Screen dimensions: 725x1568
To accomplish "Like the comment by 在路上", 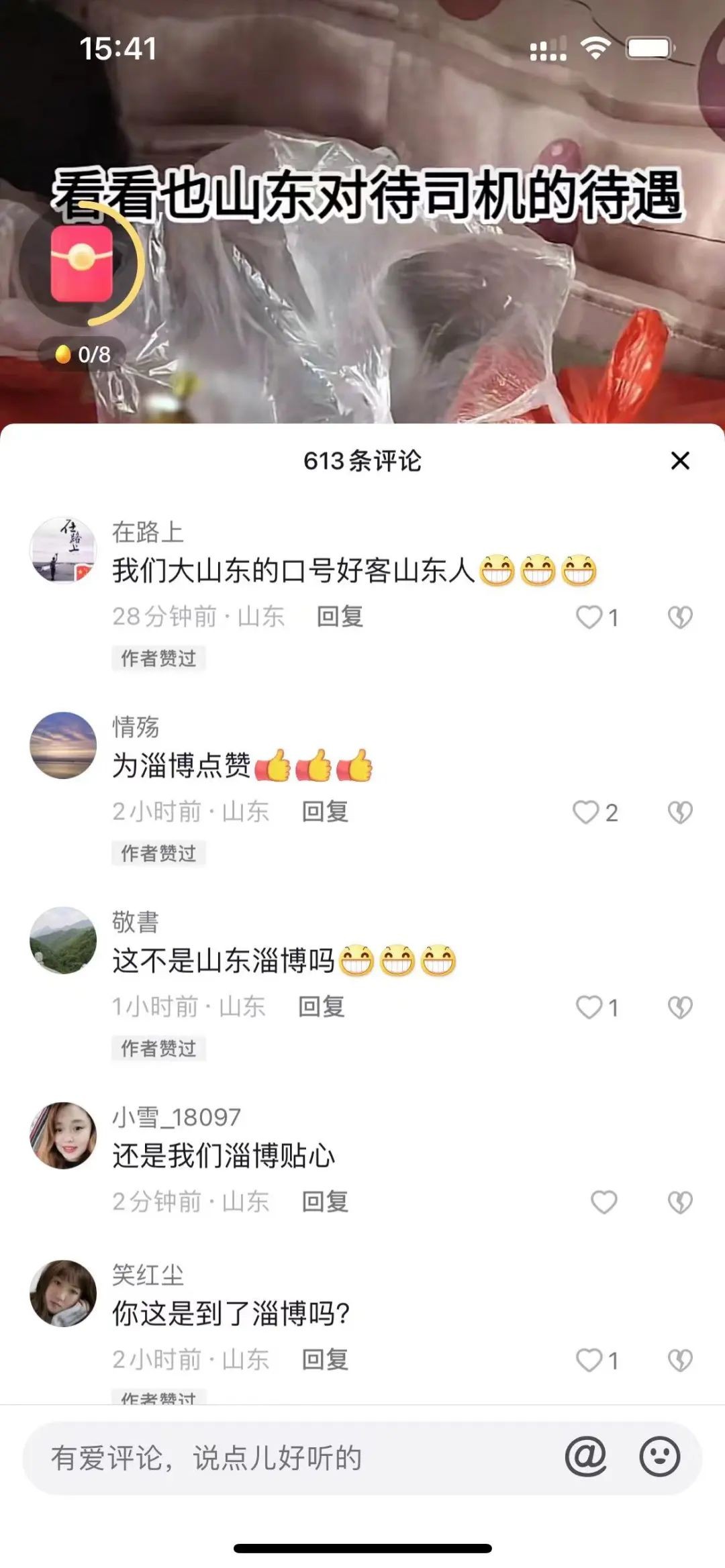I will (590, 617).
